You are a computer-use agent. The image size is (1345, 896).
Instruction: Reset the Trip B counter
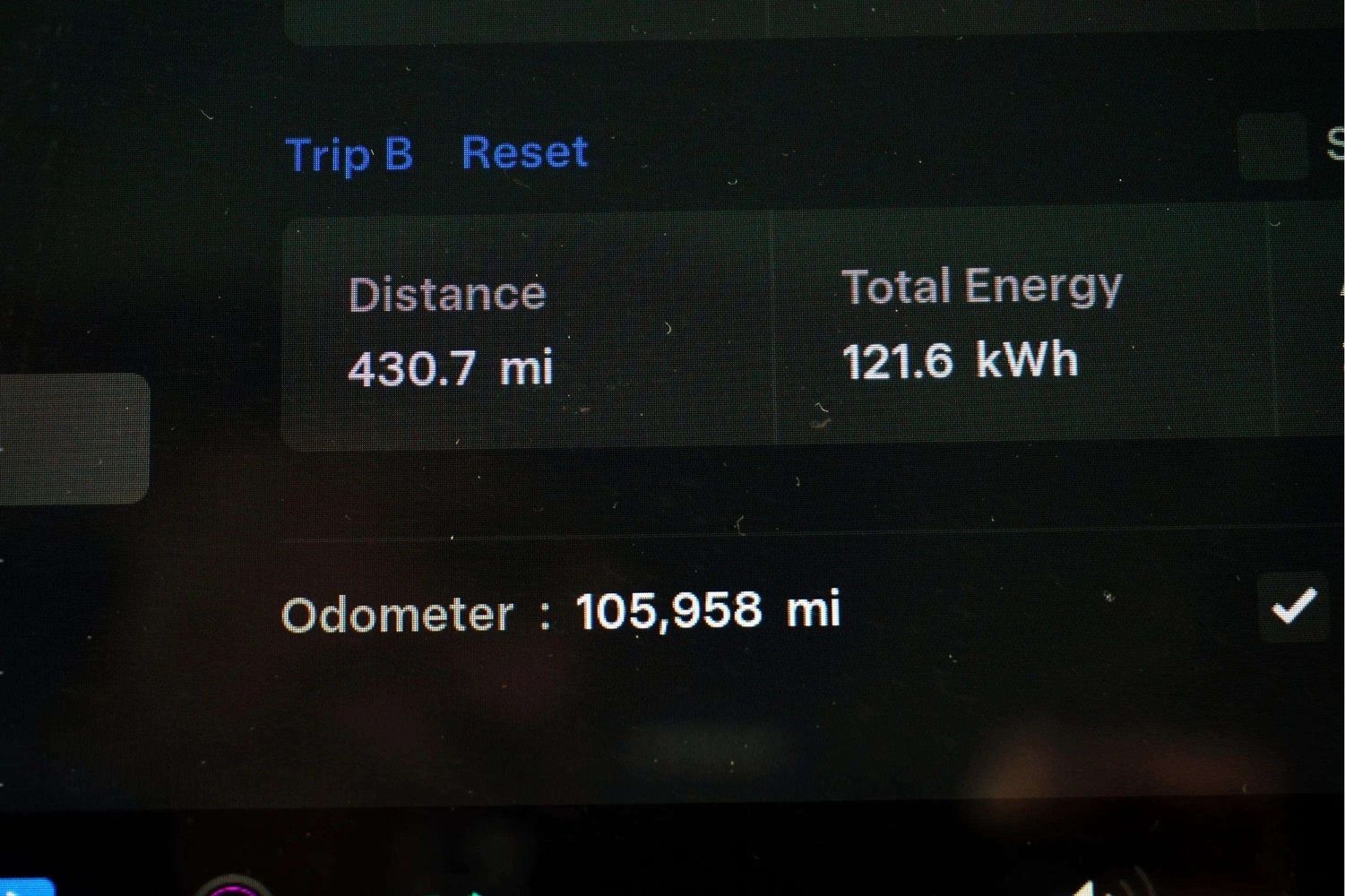(x=524, y=153)
